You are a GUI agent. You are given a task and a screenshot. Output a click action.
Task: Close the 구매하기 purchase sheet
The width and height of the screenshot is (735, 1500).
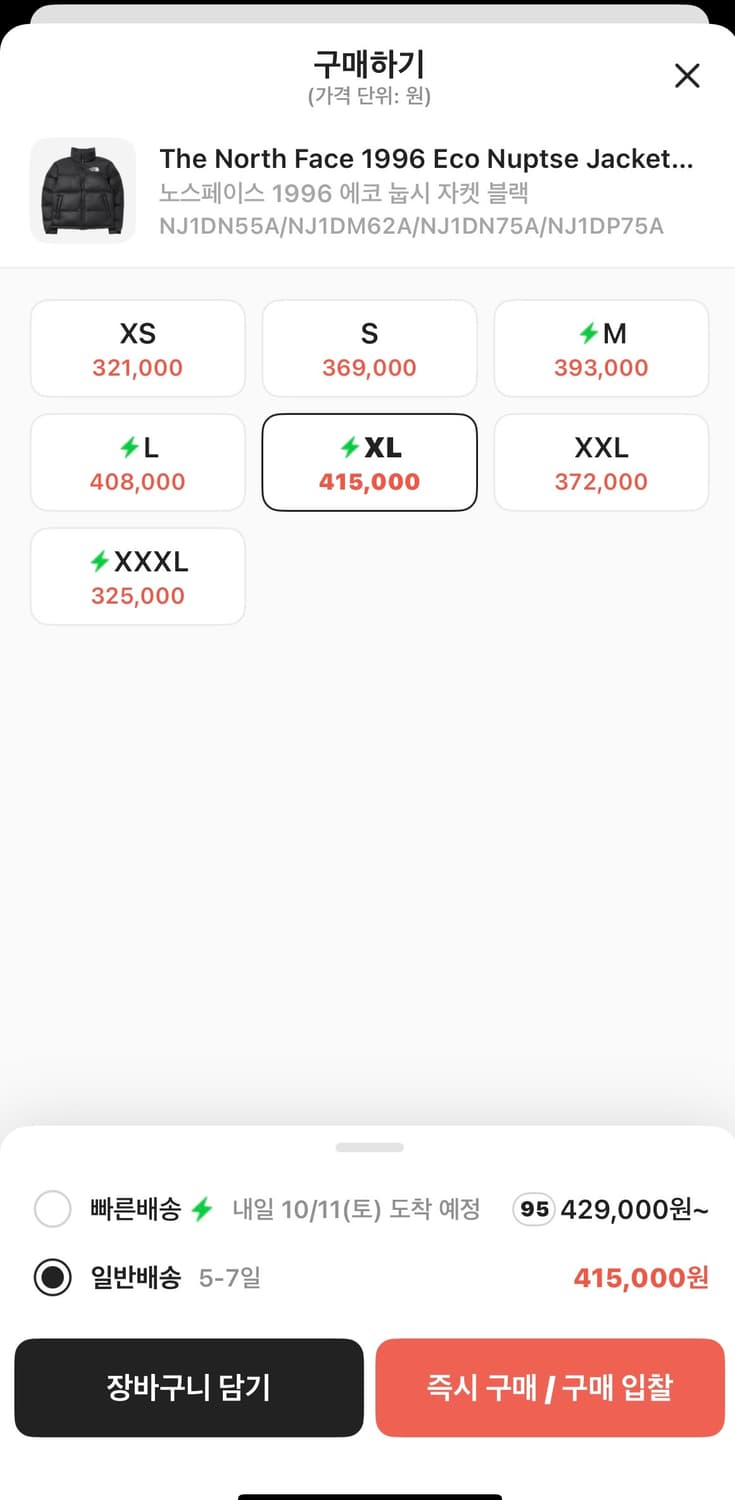tap(687, 76)
